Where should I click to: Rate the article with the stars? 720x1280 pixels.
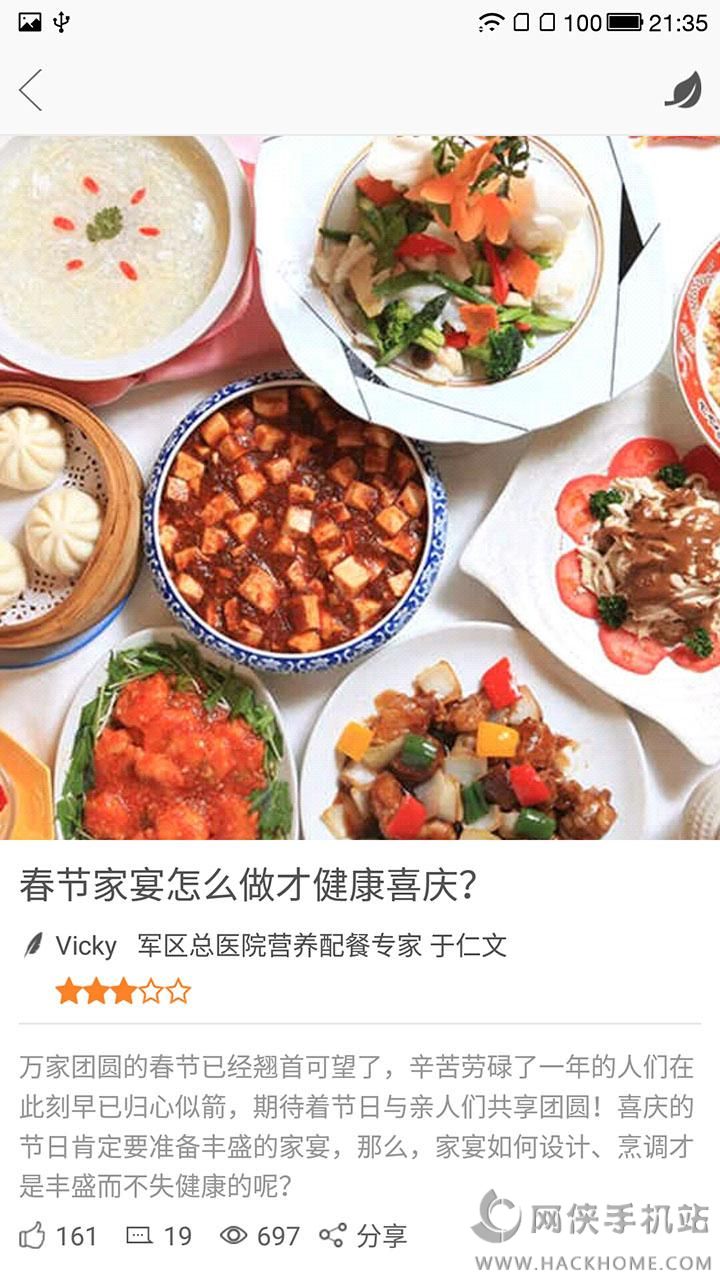[123, 992]
